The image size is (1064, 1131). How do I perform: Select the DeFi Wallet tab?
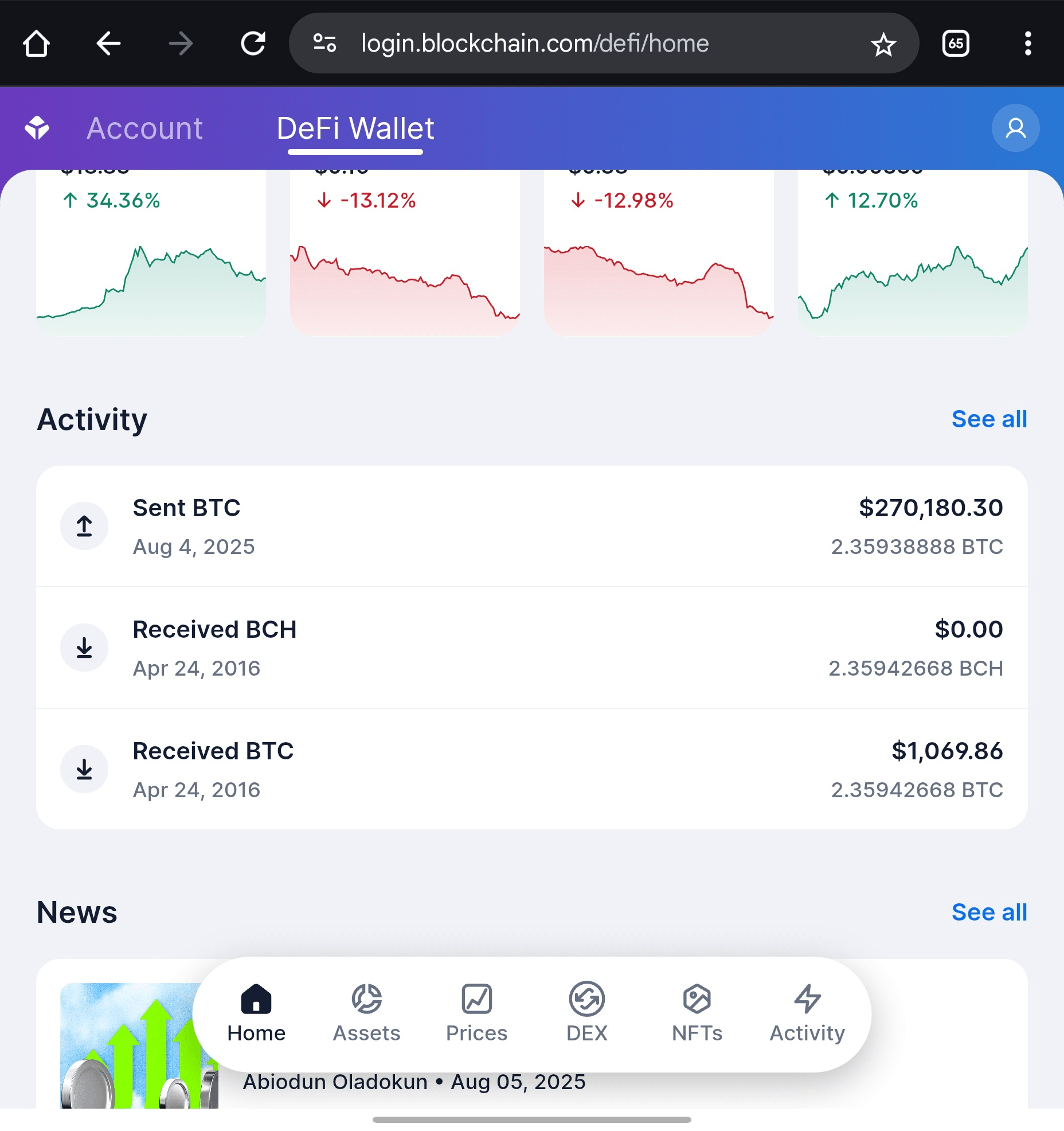355,128
